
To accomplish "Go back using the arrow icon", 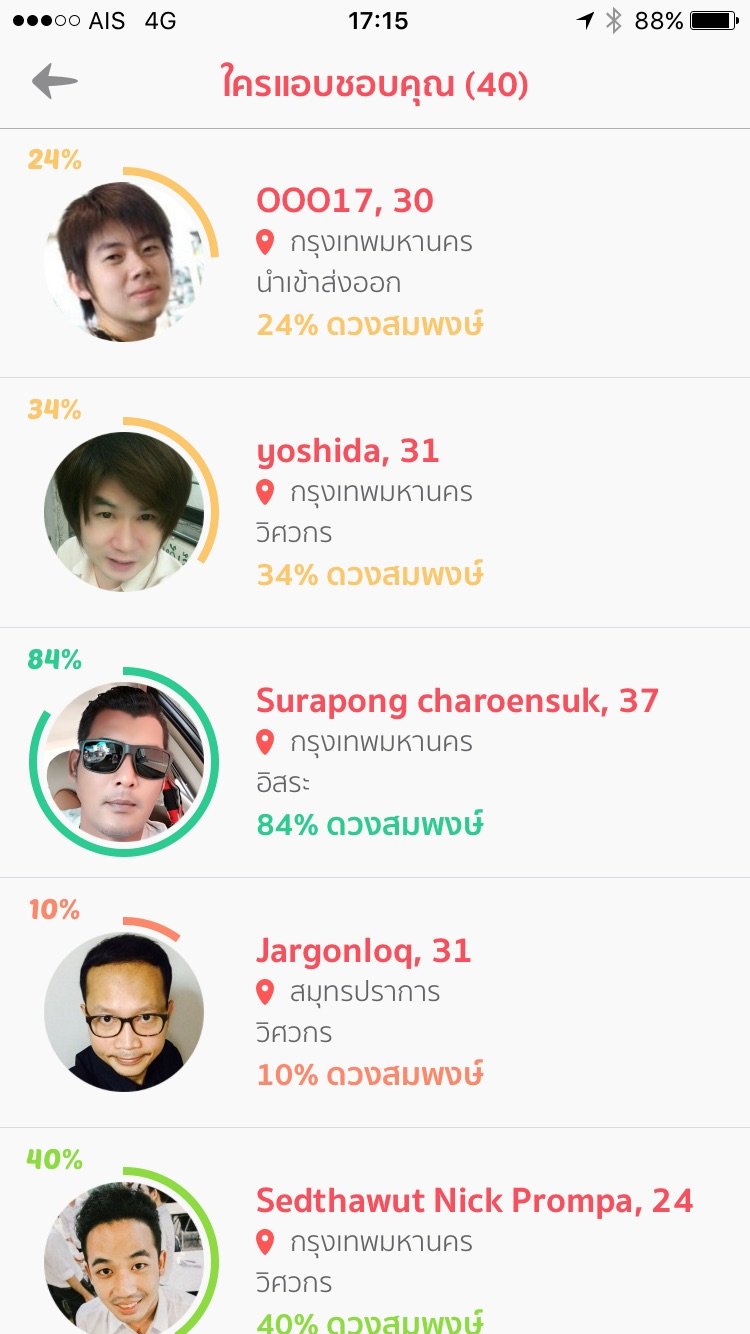I will click(x=54, y=82).
